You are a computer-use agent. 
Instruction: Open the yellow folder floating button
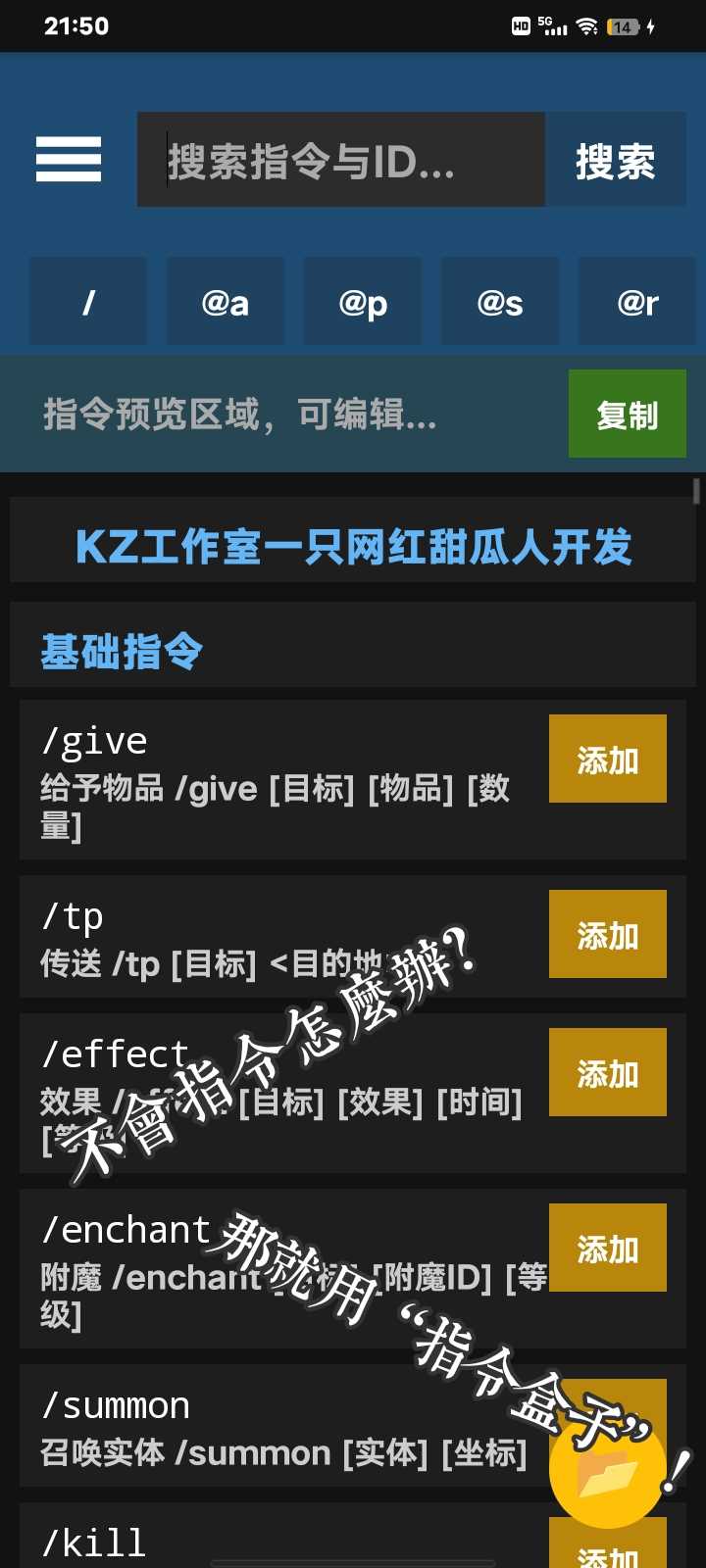(608, 1470)
